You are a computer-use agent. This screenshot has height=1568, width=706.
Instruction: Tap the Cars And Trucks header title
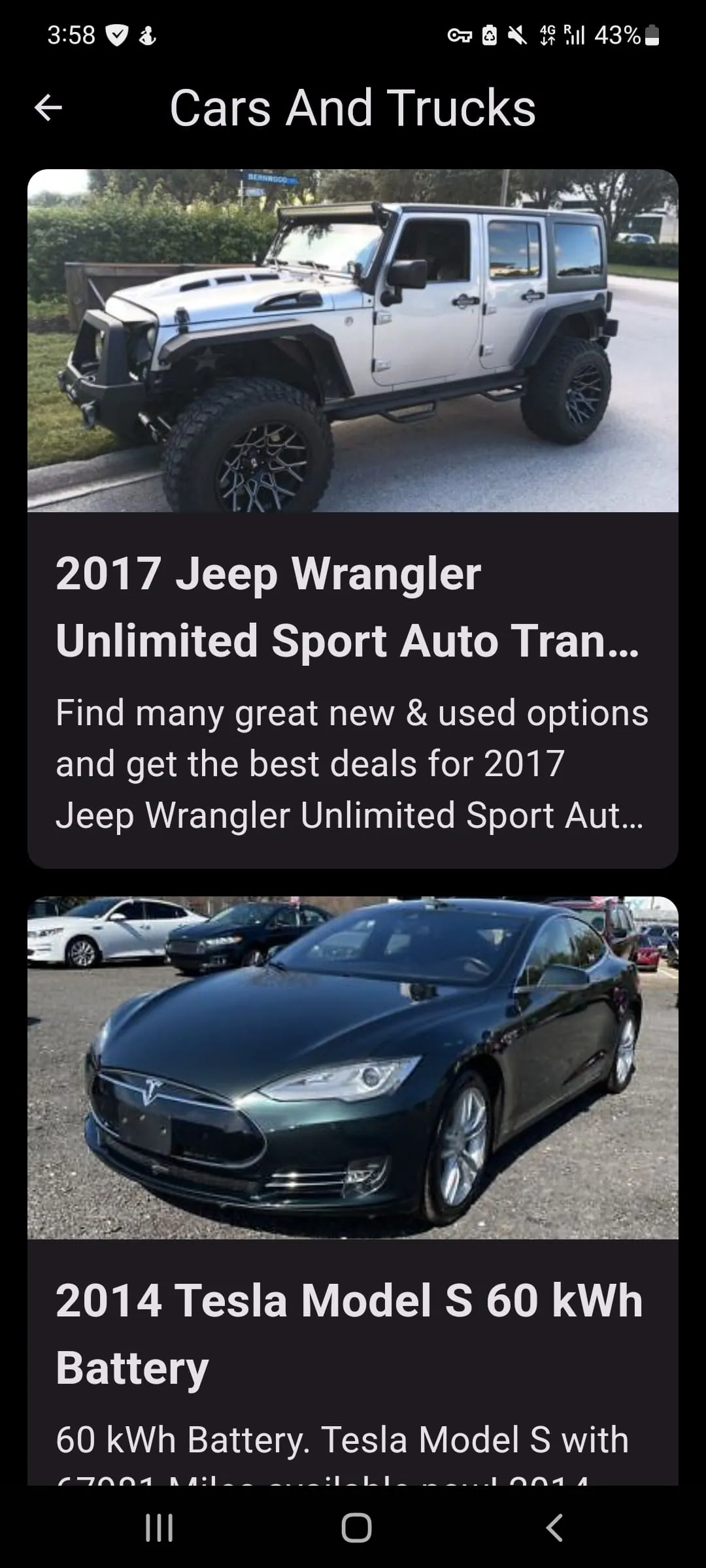coord(353,108)
